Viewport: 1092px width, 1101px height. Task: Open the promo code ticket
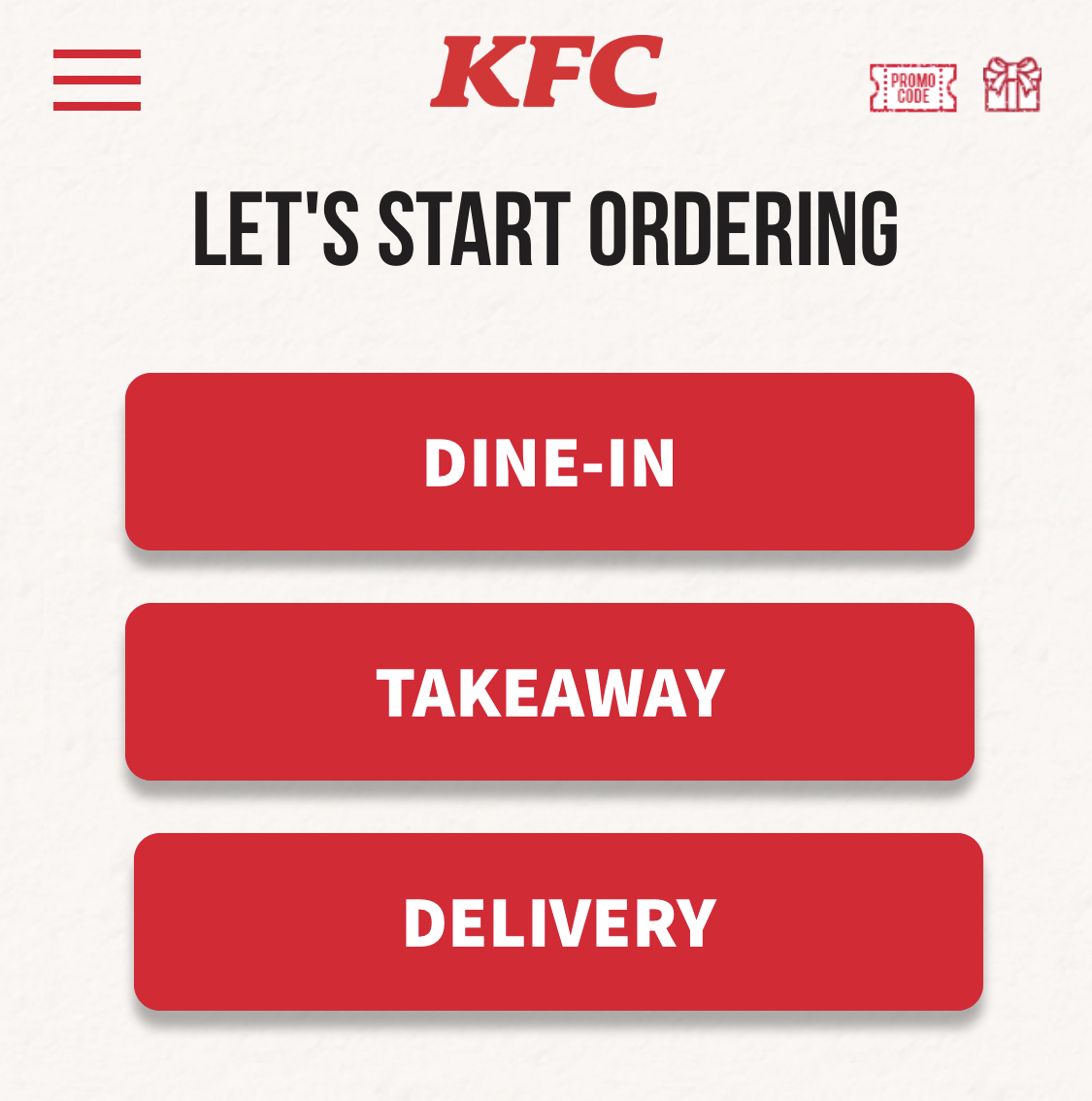pos(912,88)
